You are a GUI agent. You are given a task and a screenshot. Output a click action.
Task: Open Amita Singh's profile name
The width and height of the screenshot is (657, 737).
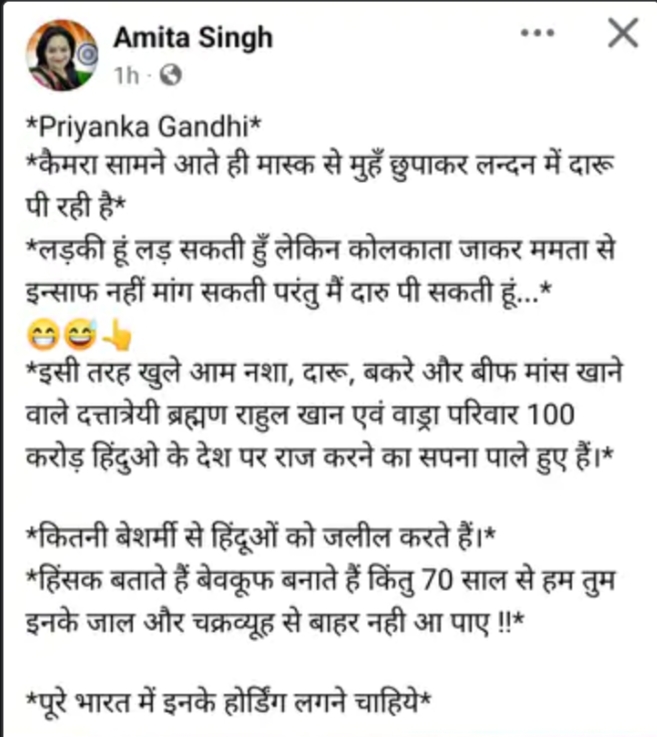[x=192, y=37]
